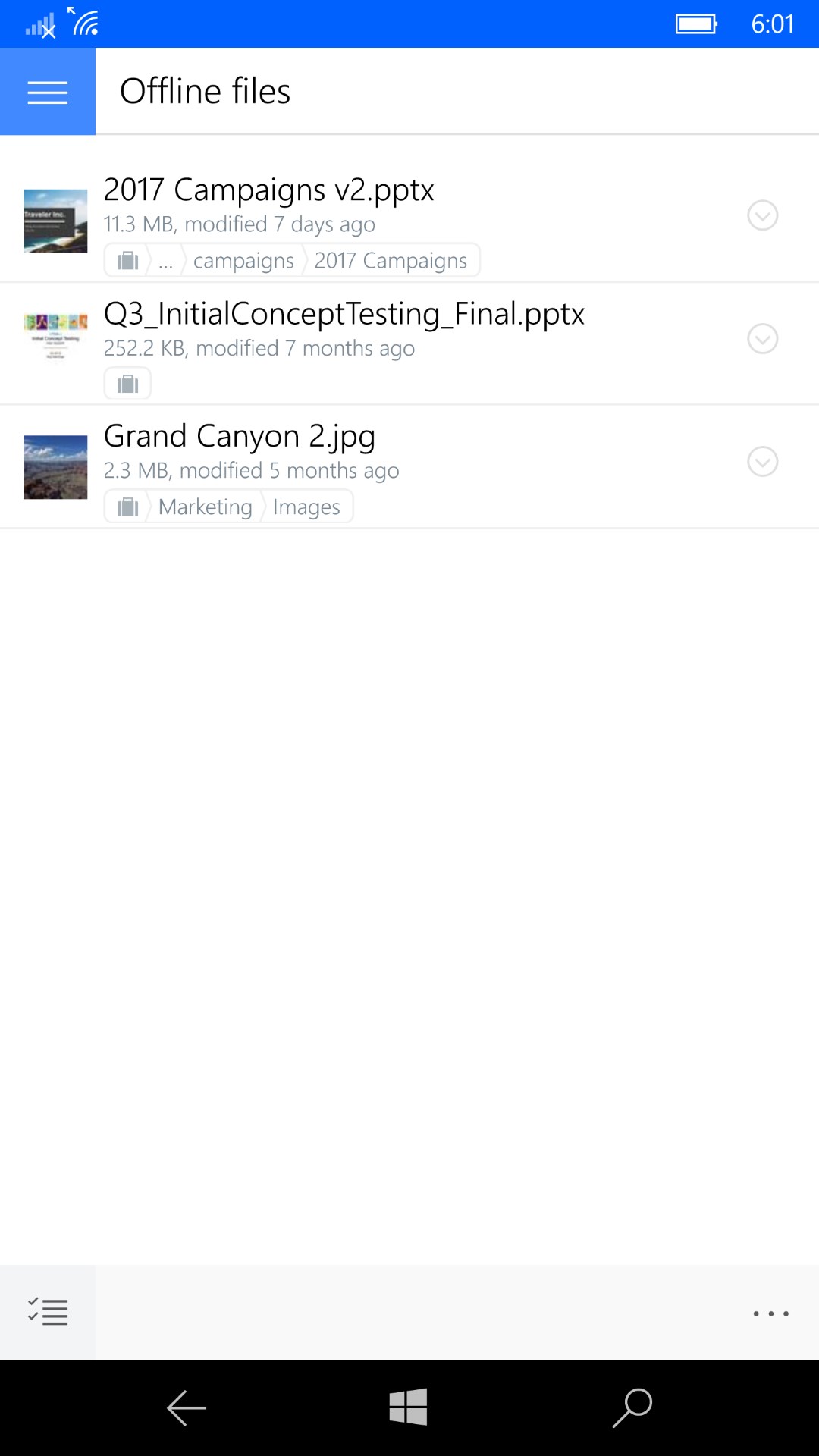Open the more options ellipsis menu
Viewport: 819px width, 1456px height.
tap(770, 1313)
